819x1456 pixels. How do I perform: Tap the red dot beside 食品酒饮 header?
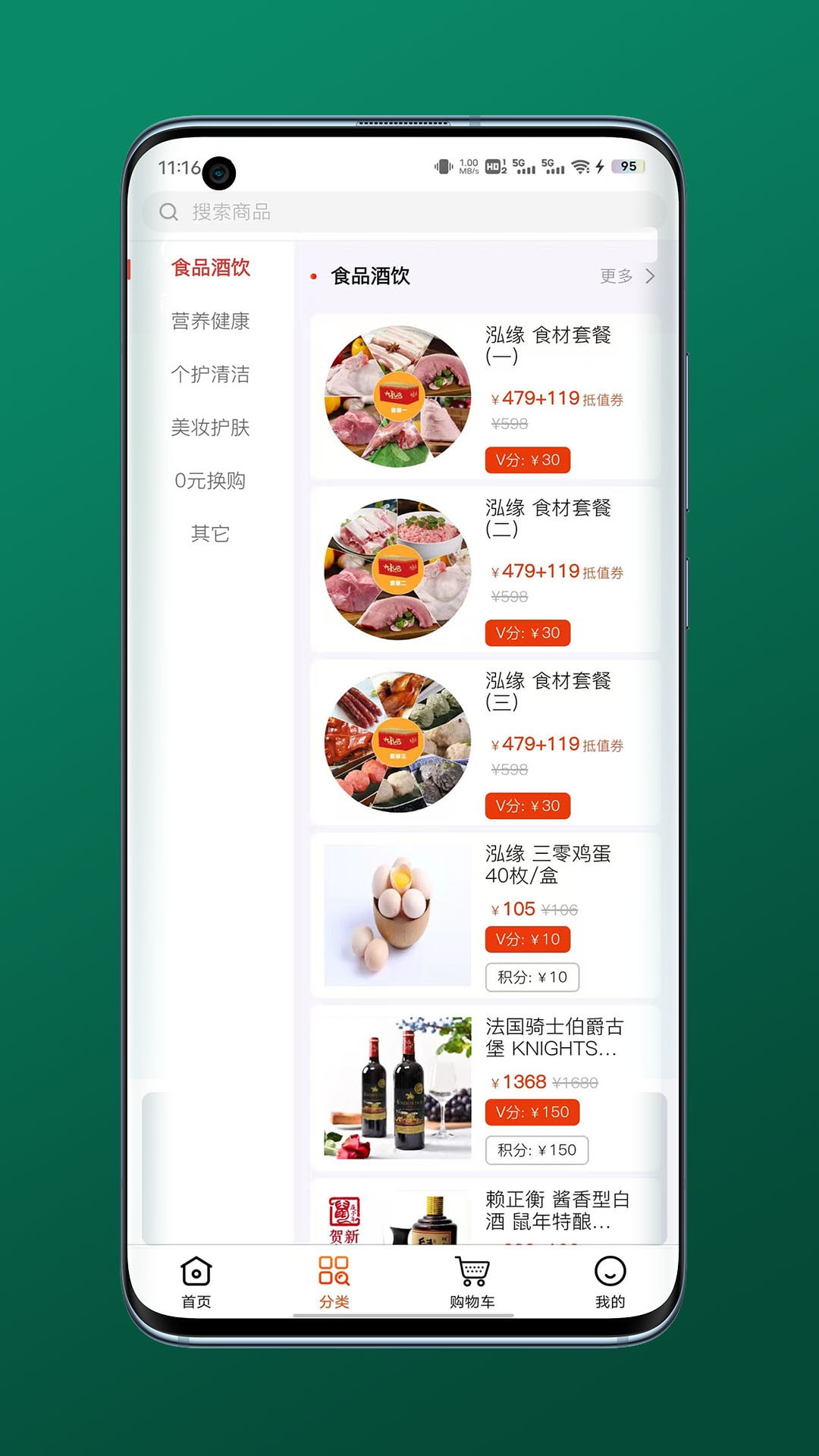click(313, 277)
